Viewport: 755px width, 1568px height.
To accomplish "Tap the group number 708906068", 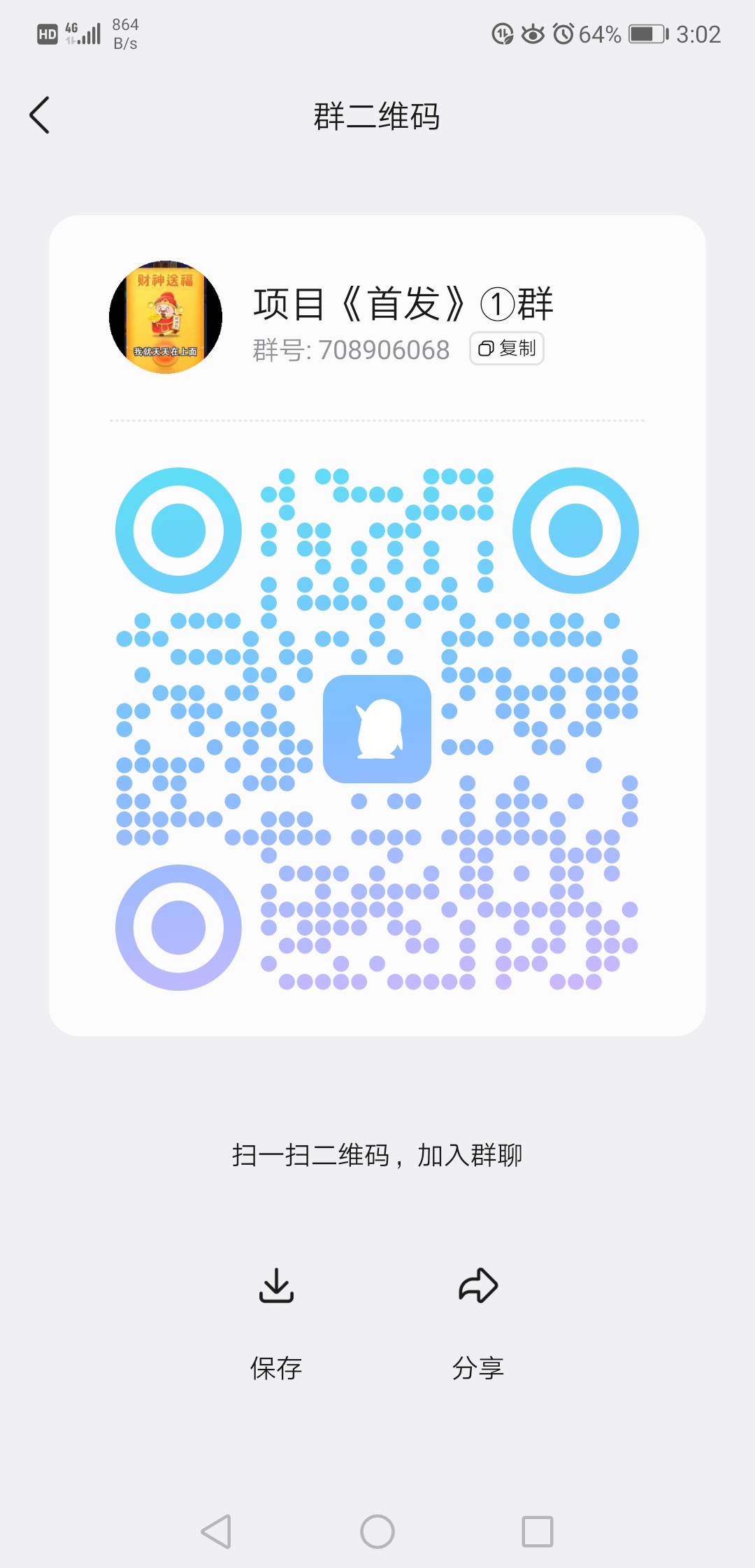I will [x=383, y=349].
